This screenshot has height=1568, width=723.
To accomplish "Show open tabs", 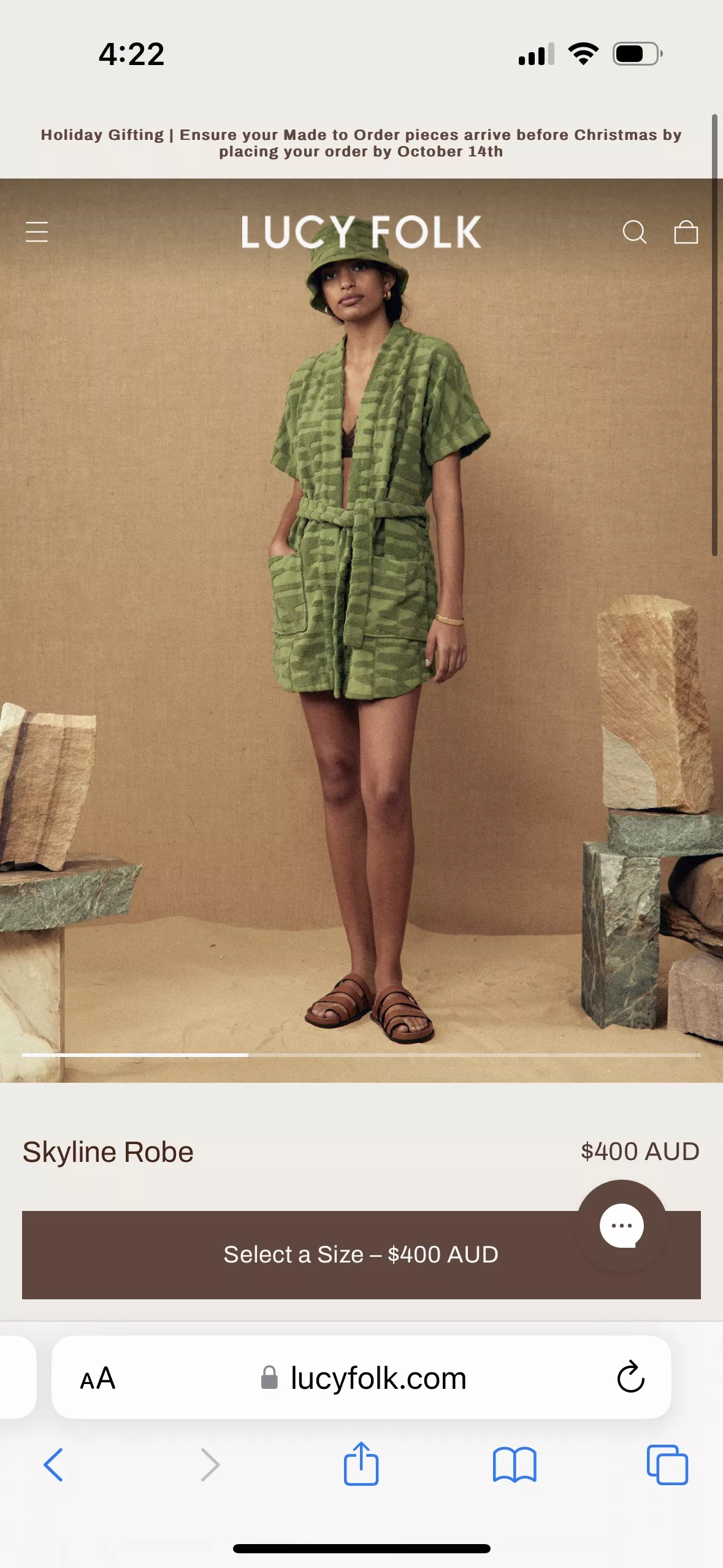I will pos(667,1465).
